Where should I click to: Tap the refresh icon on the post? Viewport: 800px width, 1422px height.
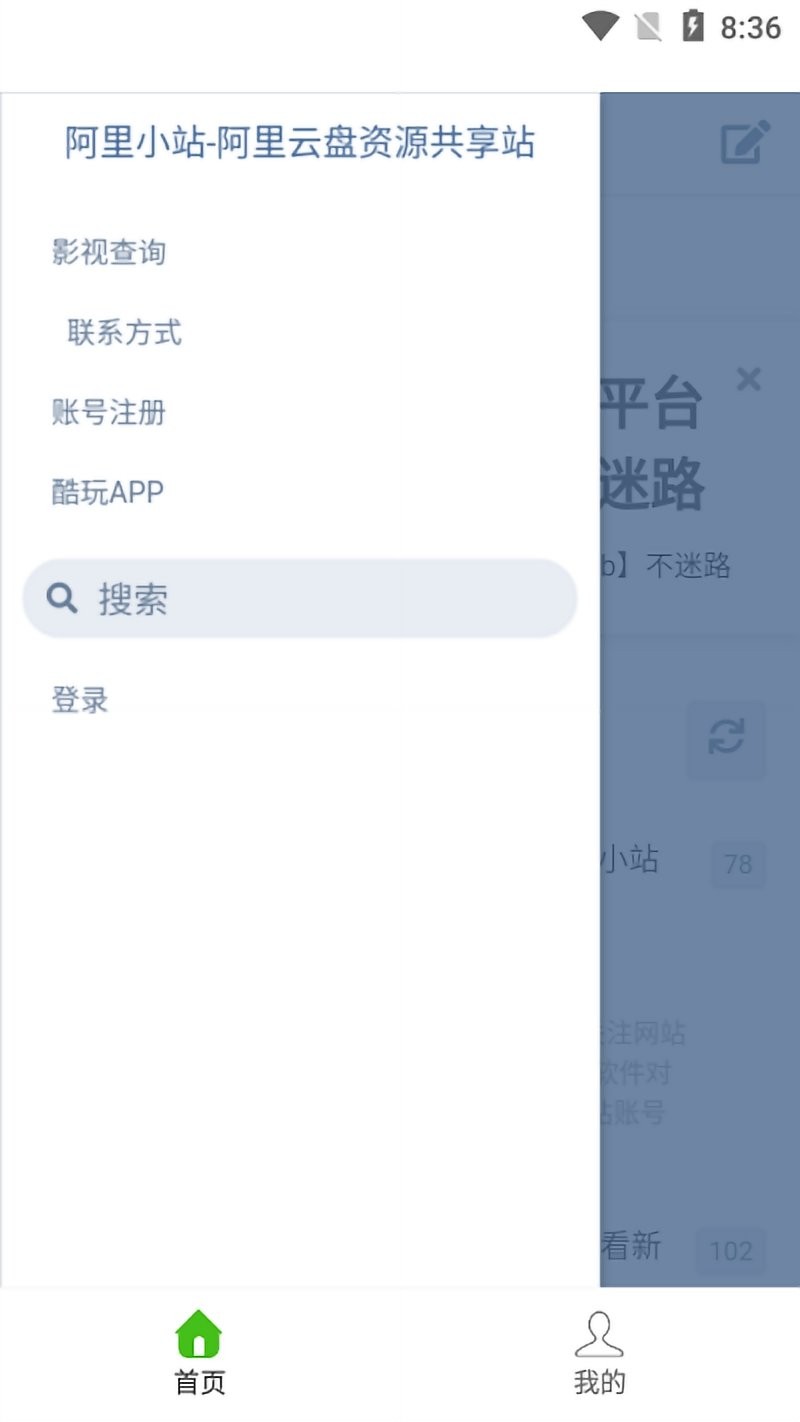[x=726, y=740]
